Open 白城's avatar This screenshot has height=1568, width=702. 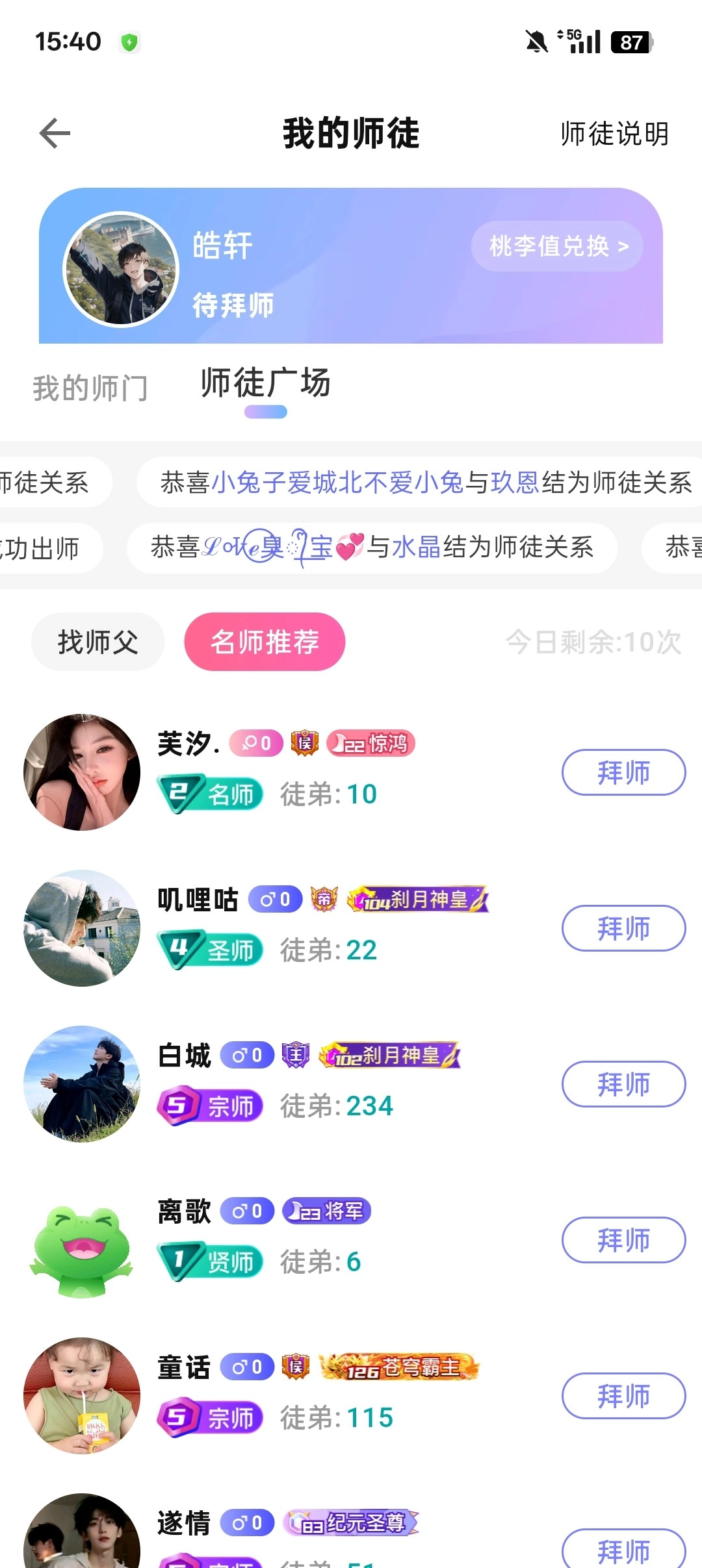[82, 1084]
